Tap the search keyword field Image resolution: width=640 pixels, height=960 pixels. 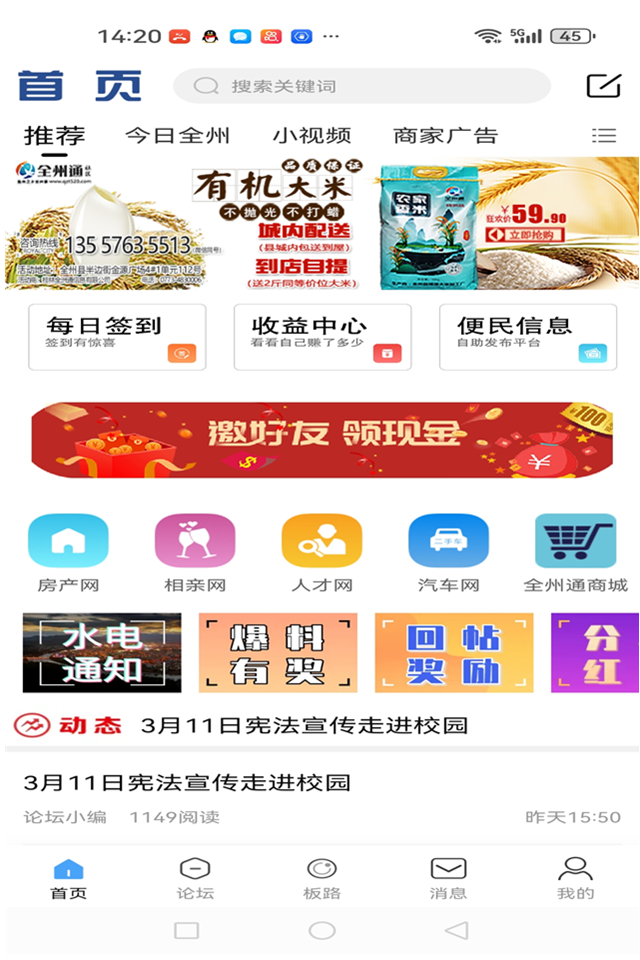(360, 86)
